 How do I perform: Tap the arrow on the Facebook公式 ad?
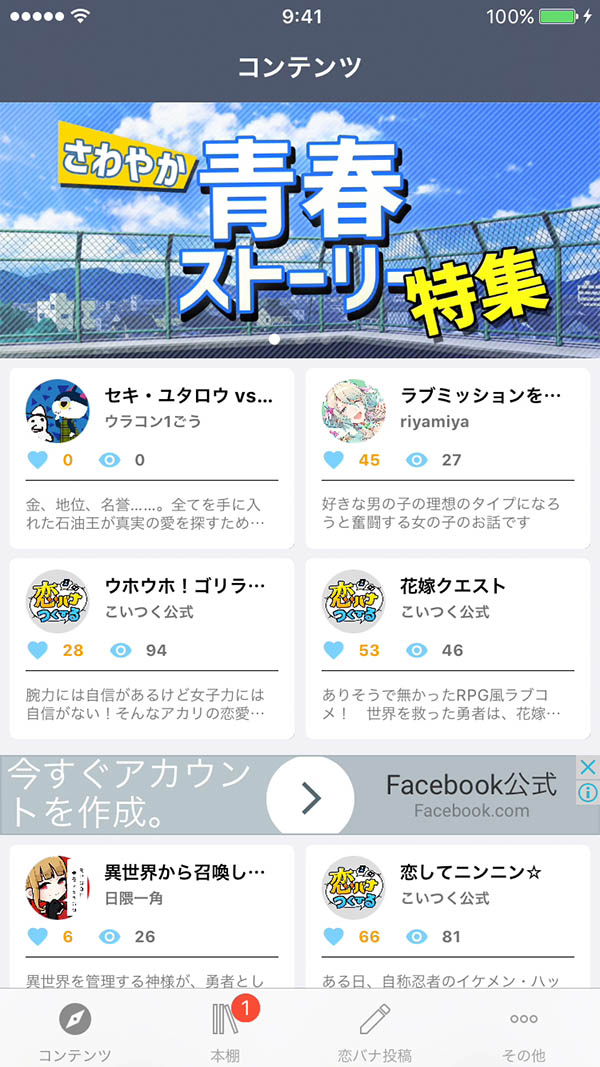point(310,797)
